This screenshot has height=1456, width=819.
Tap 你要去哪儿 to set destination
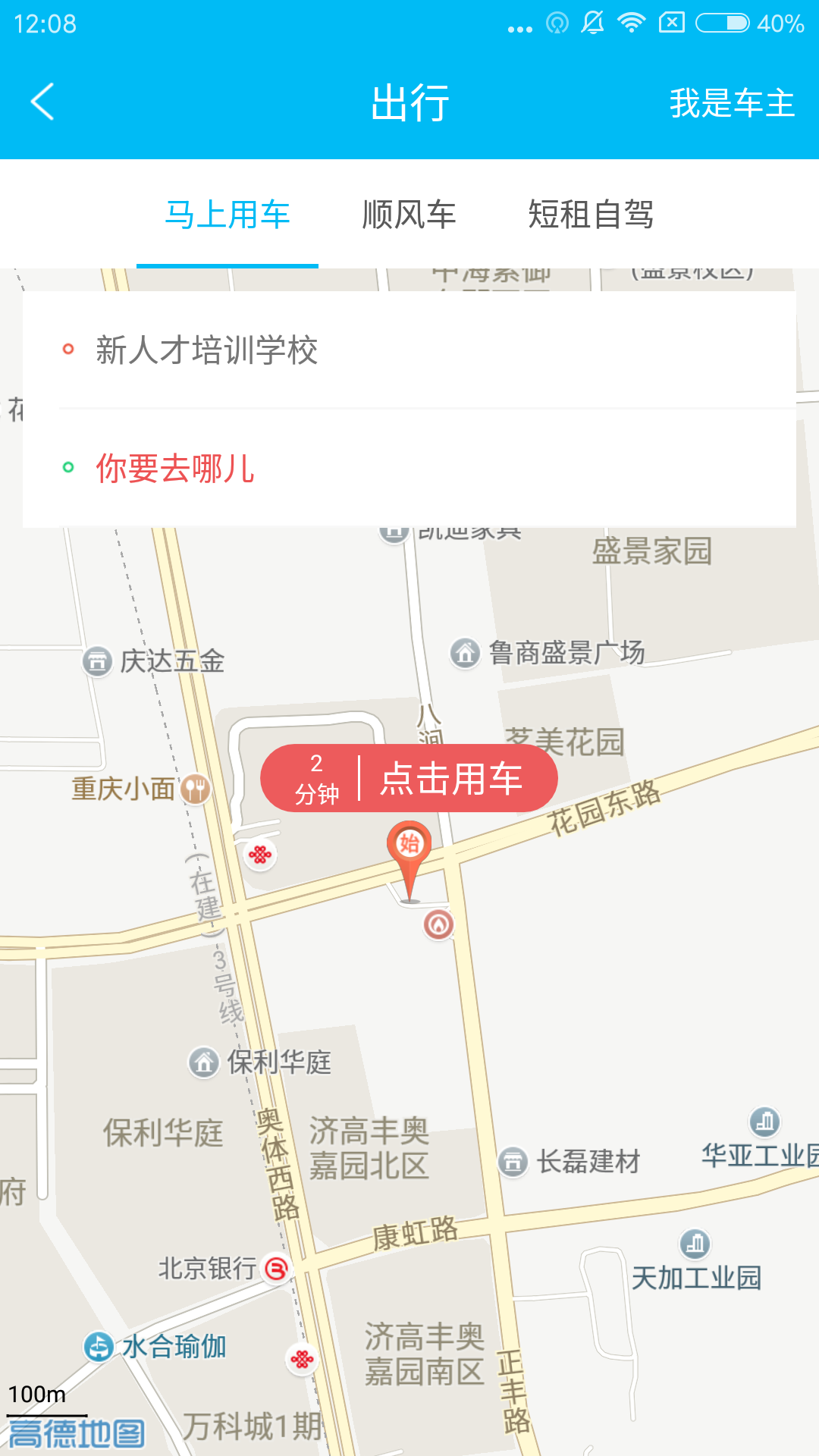click(x=176, y=469)
